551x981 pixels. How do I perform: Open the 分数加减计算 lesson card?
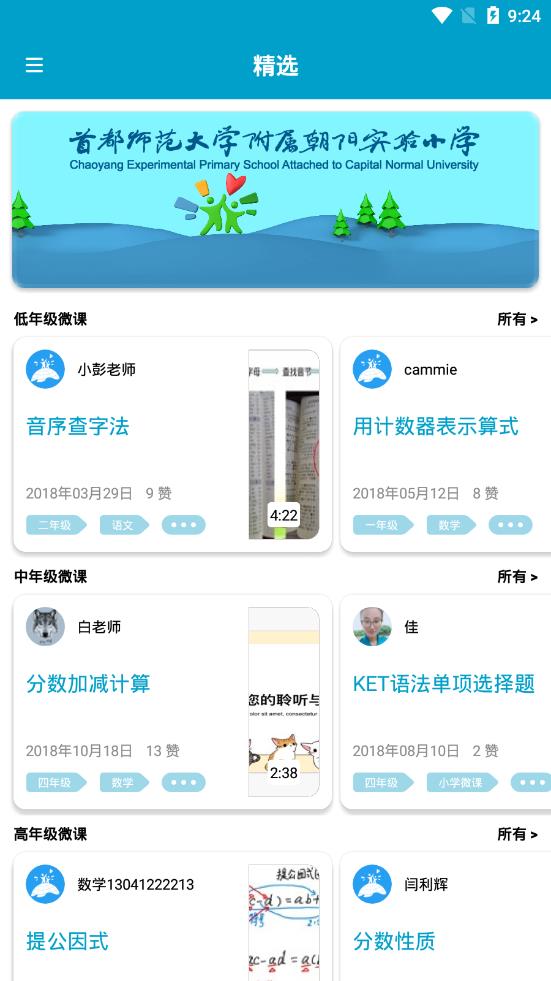(x=173, y=702)
